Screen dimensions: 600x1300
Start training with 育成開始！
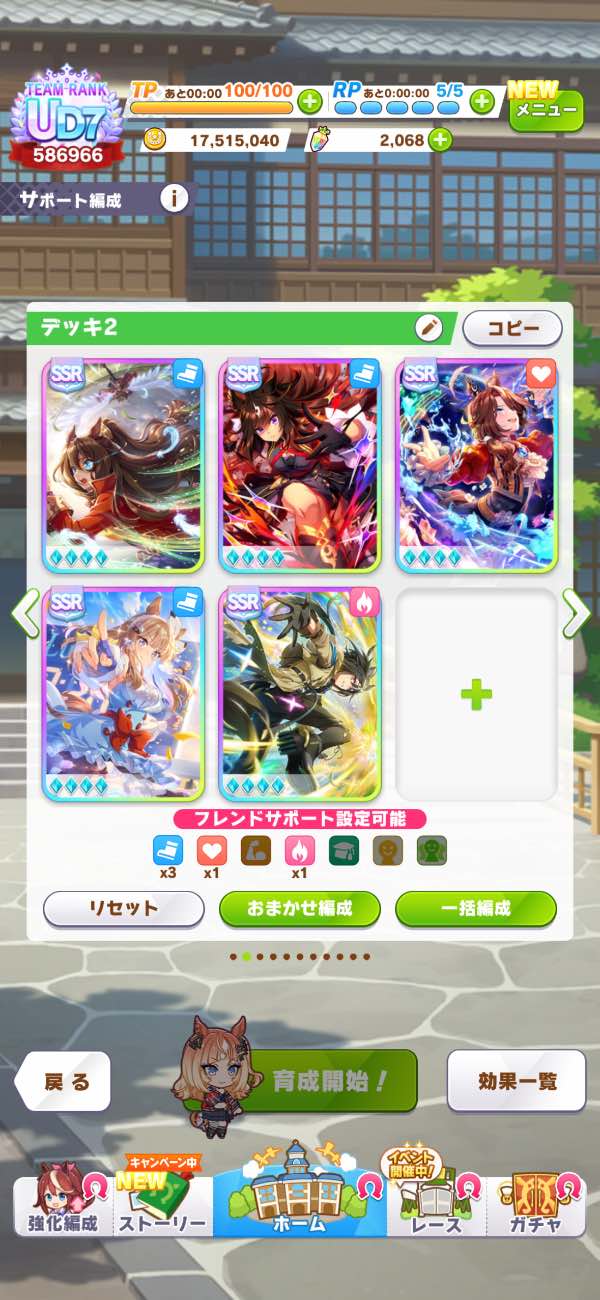(x=330, y=1081)
